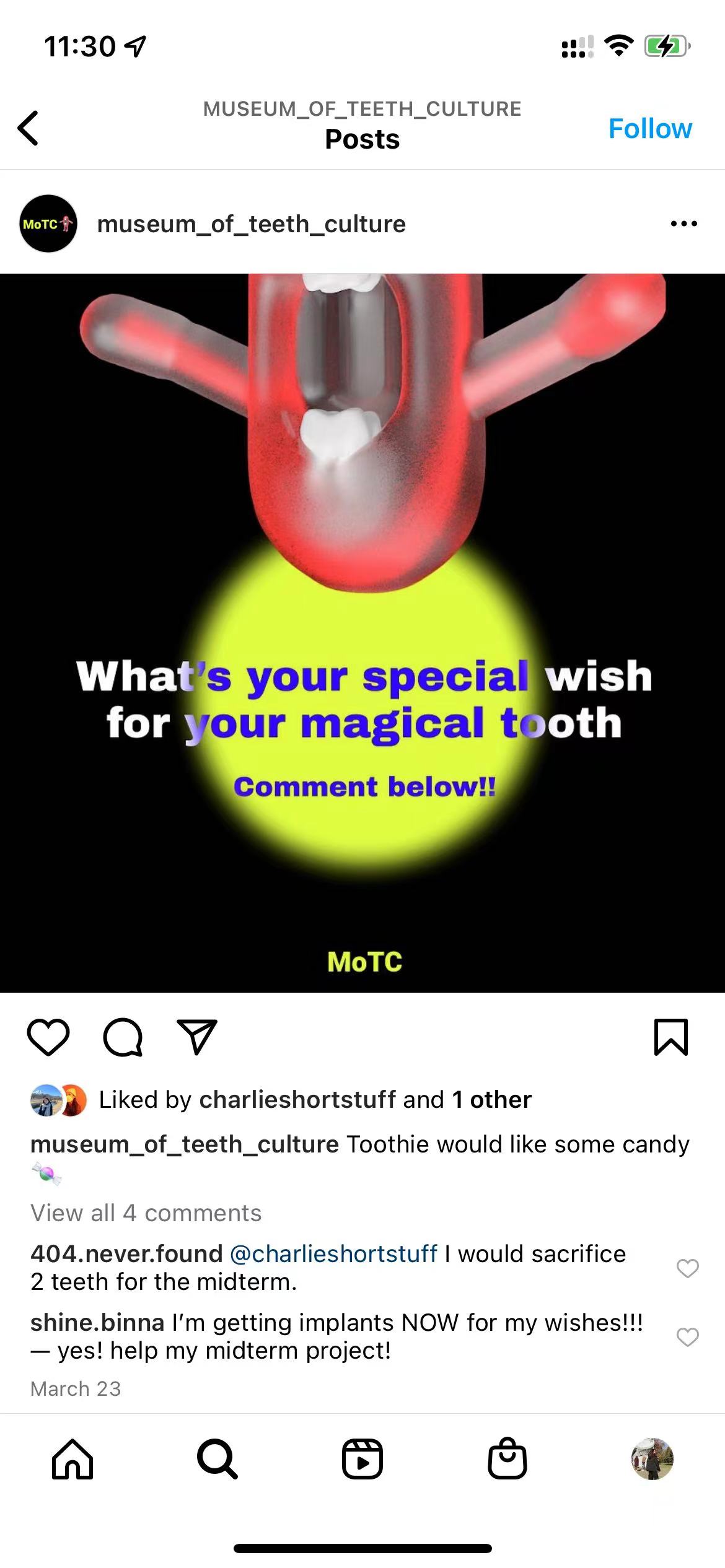Switch to the Search tab
This screenshot has height=1568, width=725.
tap(217, 1459)
